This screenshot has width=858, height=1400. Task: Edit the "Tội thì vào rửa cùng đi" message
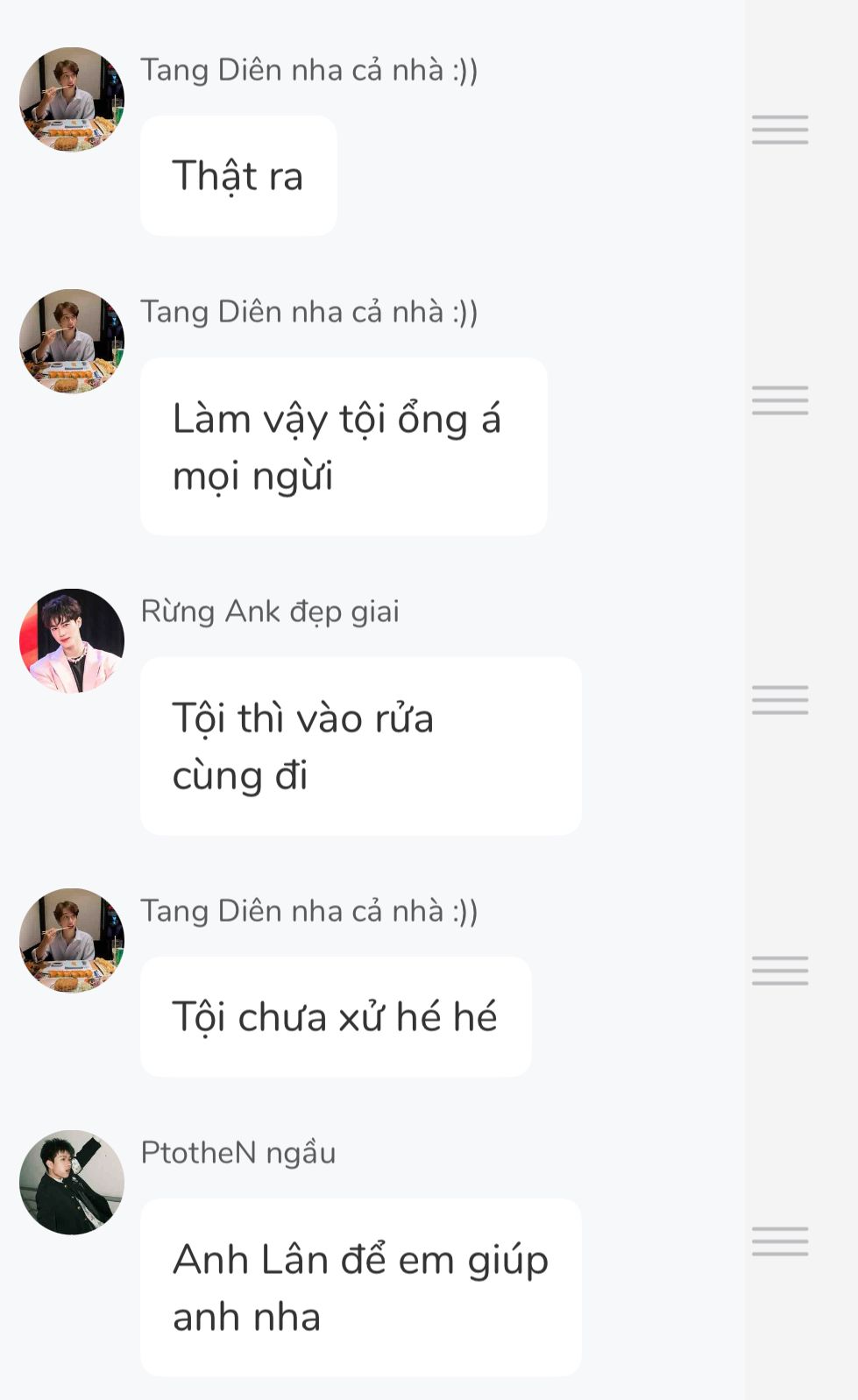(x=360, y=746)
